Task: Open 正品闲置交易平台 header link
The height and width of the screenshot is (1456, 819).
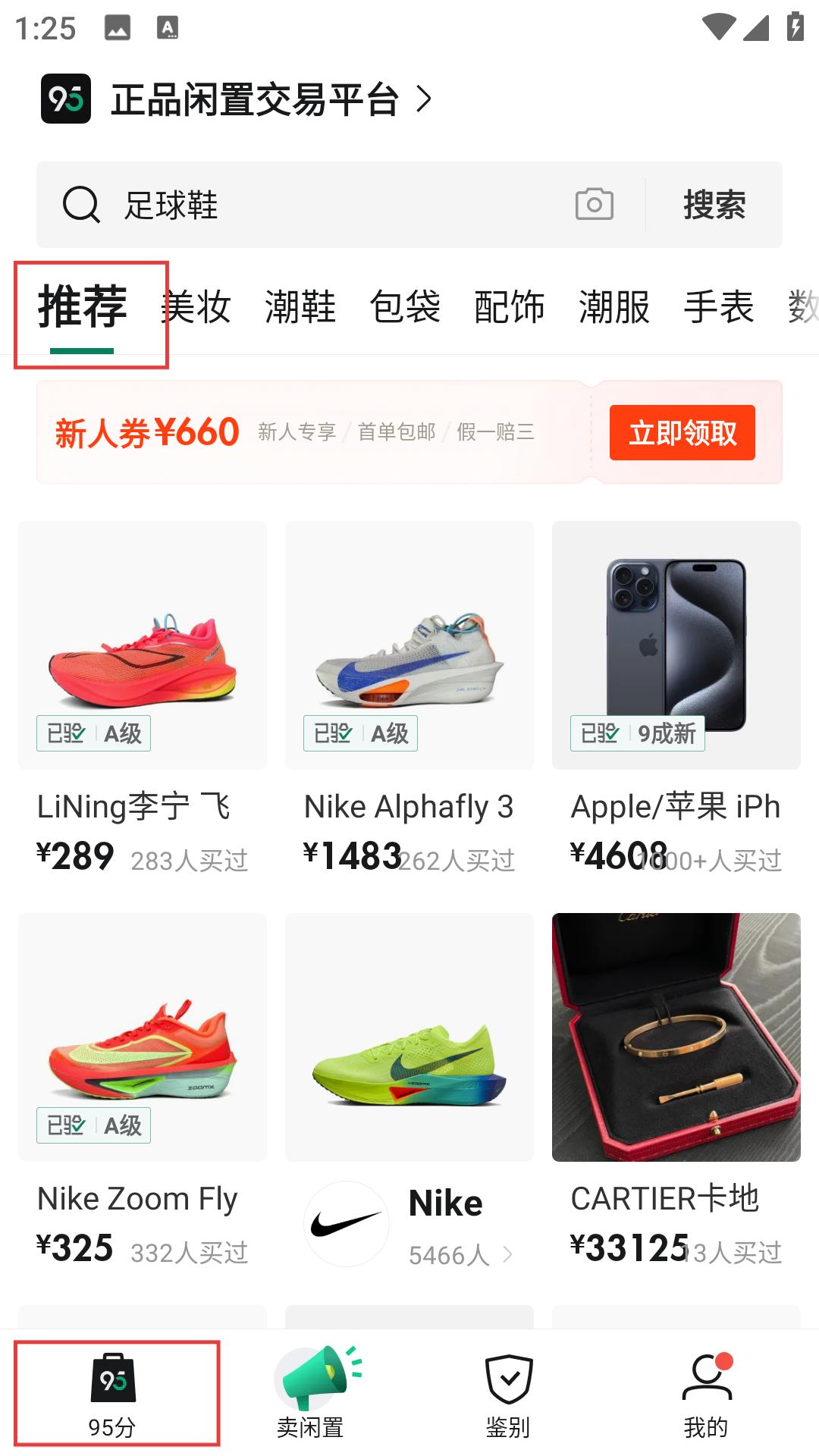Action: 254,99
